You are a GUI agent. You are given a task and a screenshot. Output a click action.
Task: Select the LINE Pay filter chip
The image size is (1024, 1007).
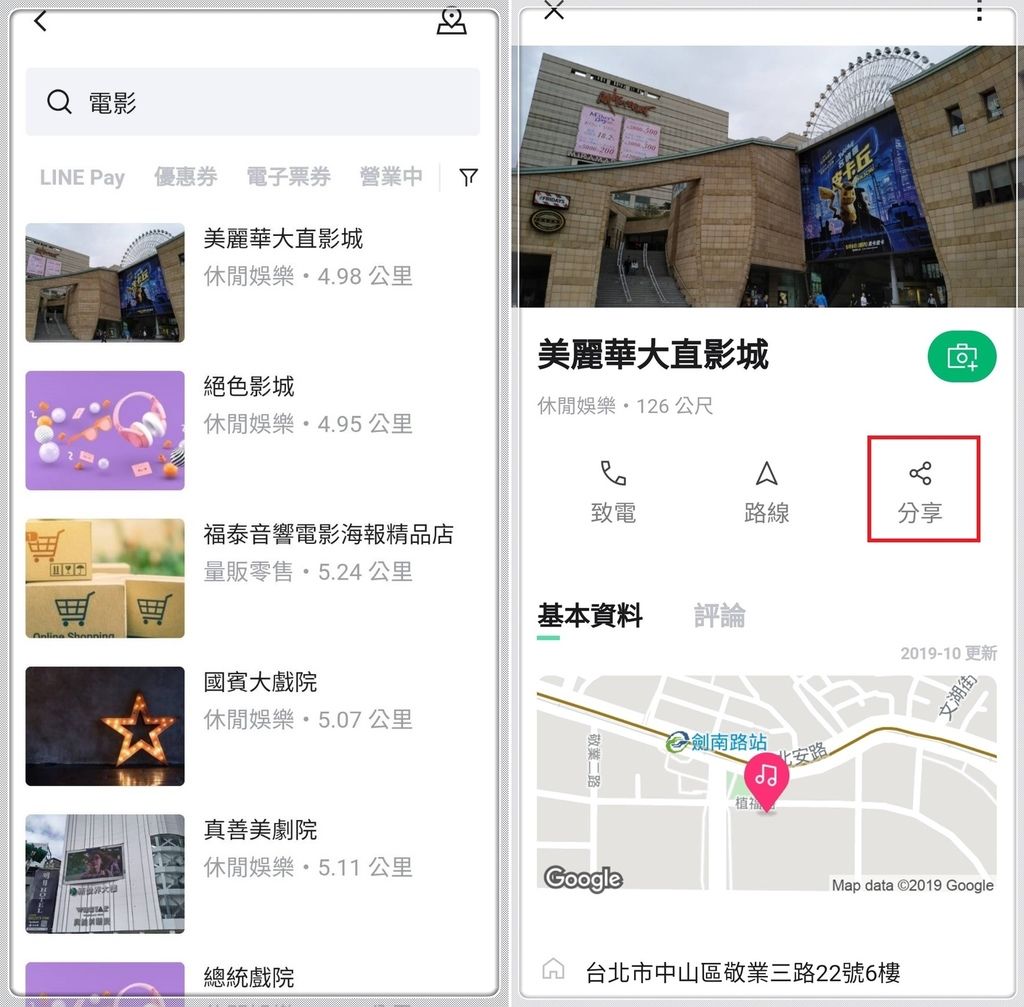(x=82, y=178)
